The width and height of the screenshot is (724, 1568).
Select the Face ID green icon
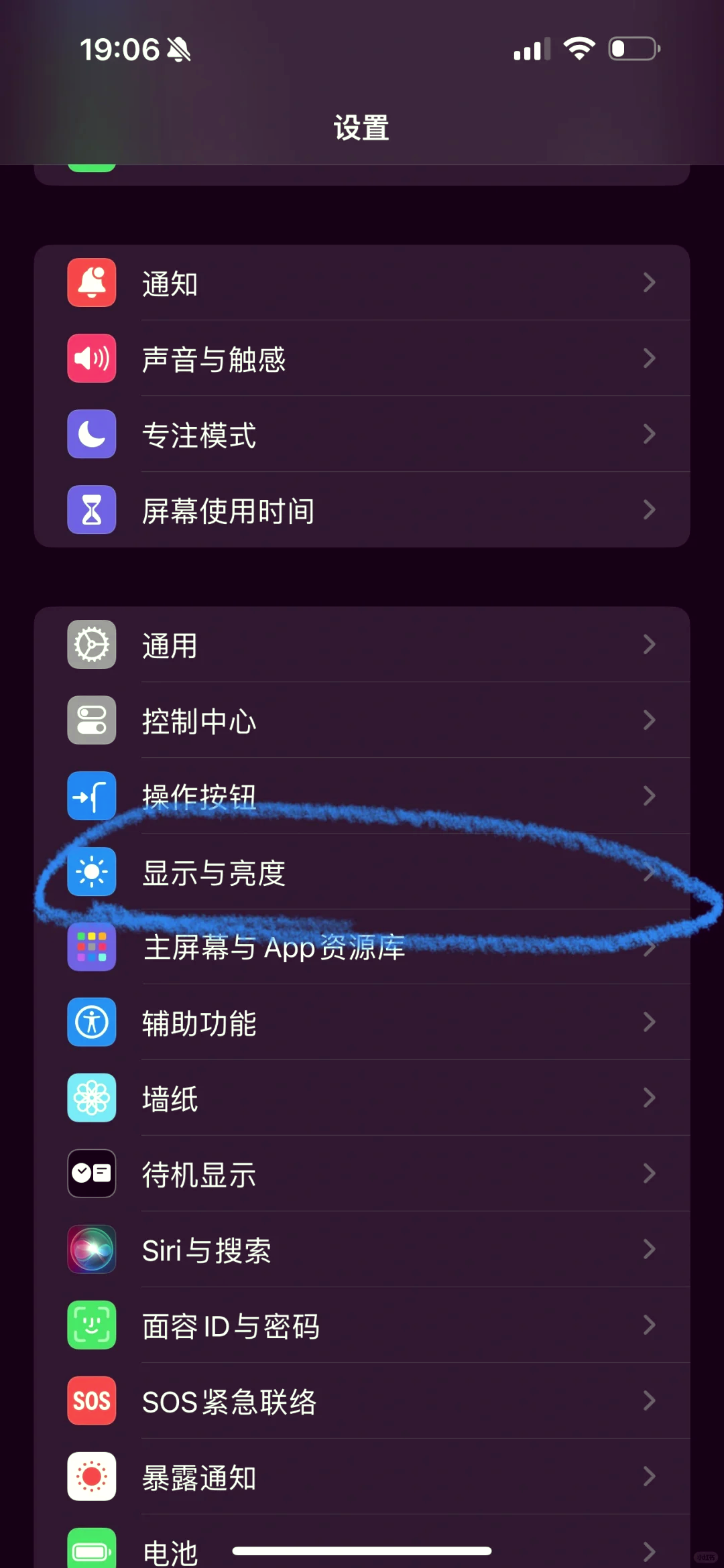tap(91, 1325)
